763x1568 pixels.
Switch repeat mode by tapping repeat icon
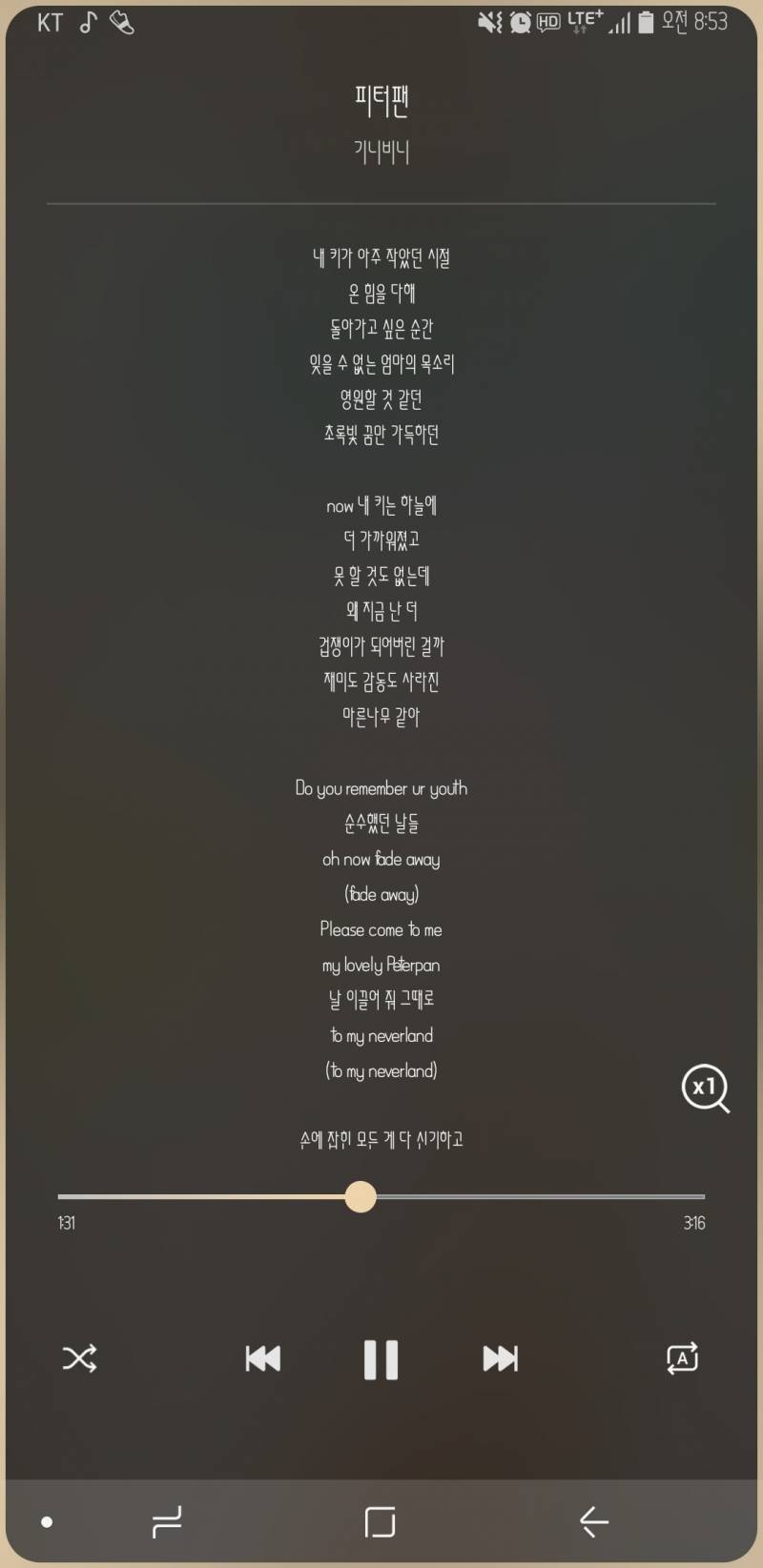(x=682, y=1359)
